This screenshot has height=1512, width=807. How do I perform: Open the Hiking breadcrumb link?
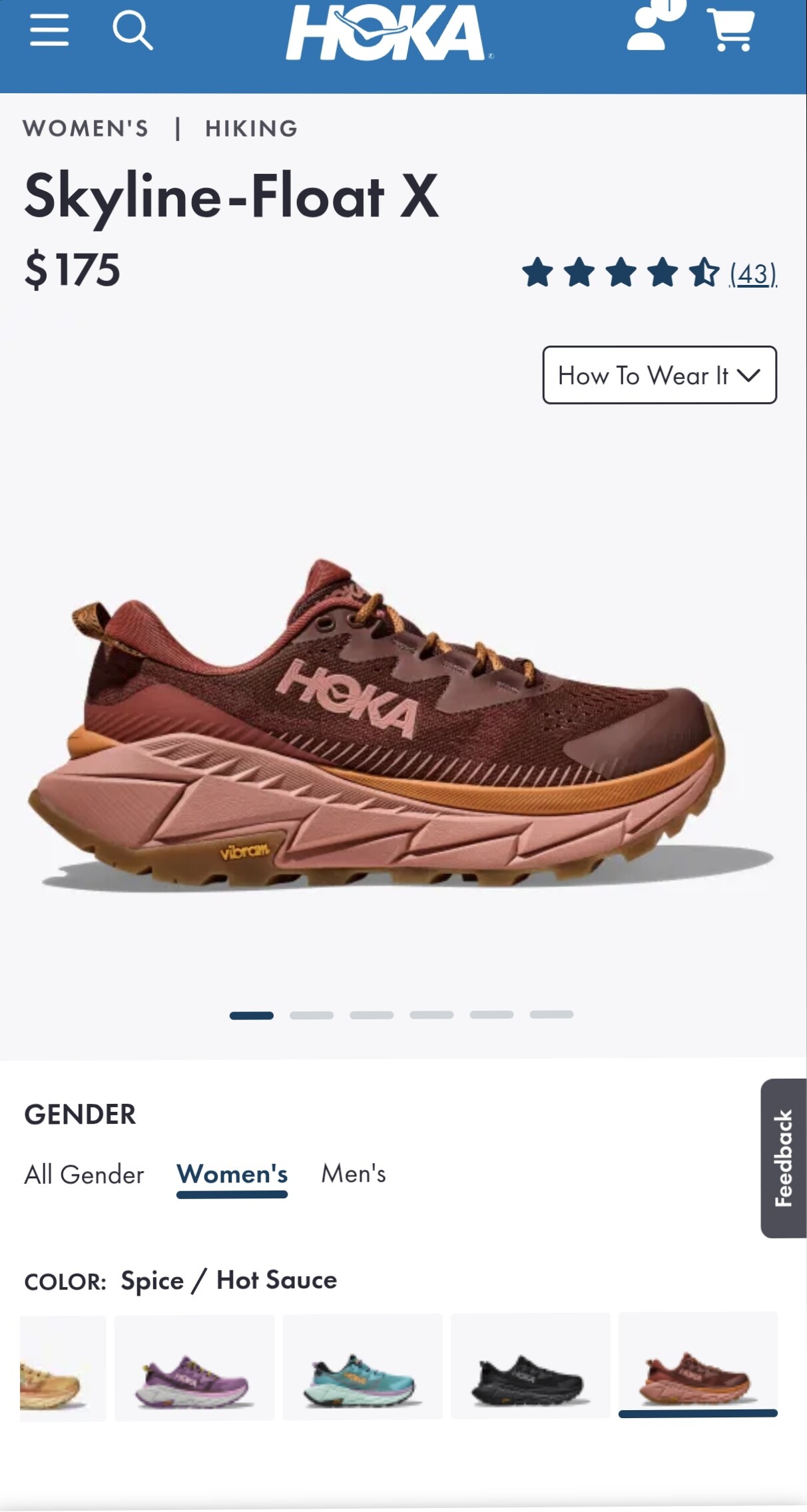point(252,128)
